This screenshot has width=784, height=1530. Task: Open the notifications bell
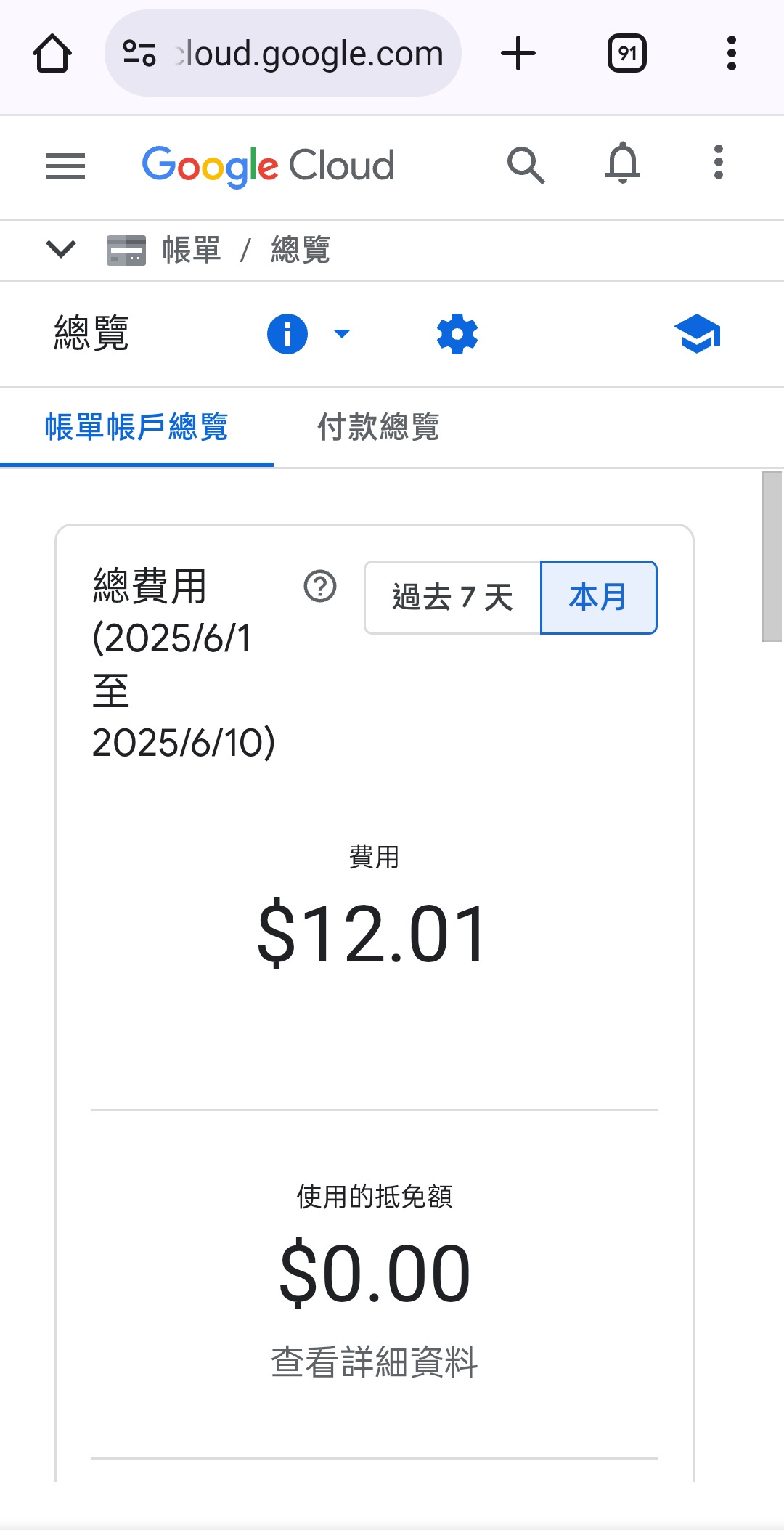[623, 163]
